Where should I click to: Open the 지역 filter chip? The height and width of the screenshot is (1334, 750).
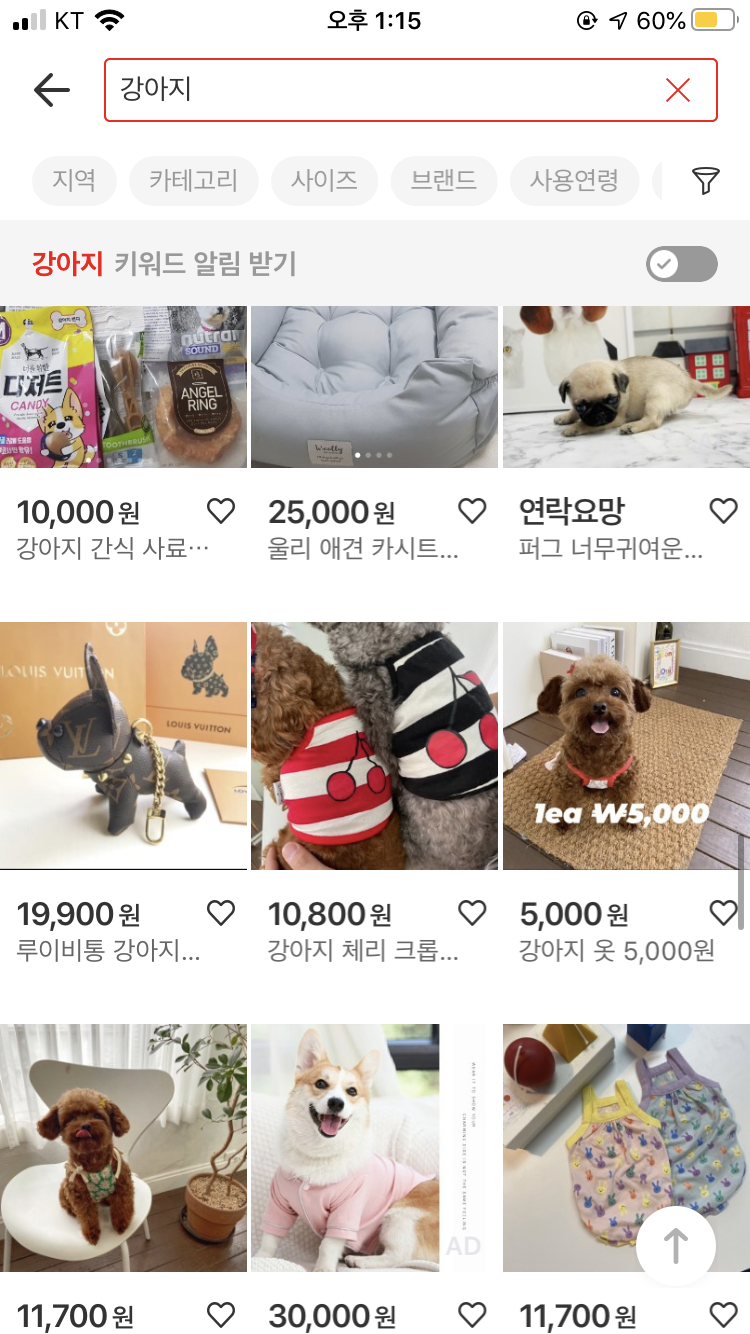[x=74, y=181]
